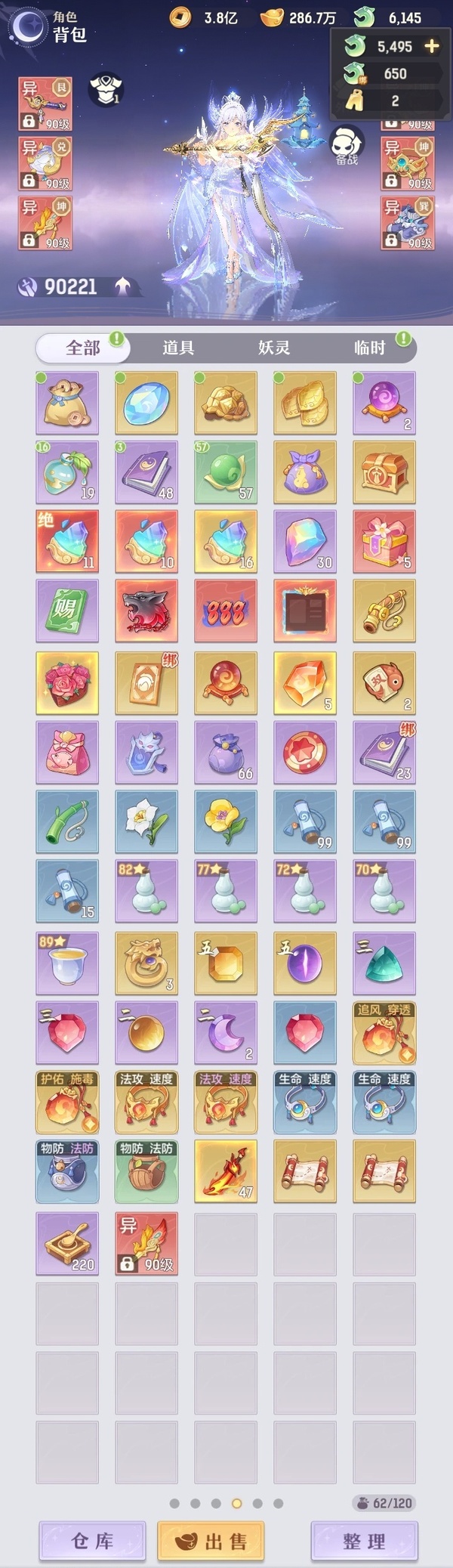Select the 全部 tab

83,348
